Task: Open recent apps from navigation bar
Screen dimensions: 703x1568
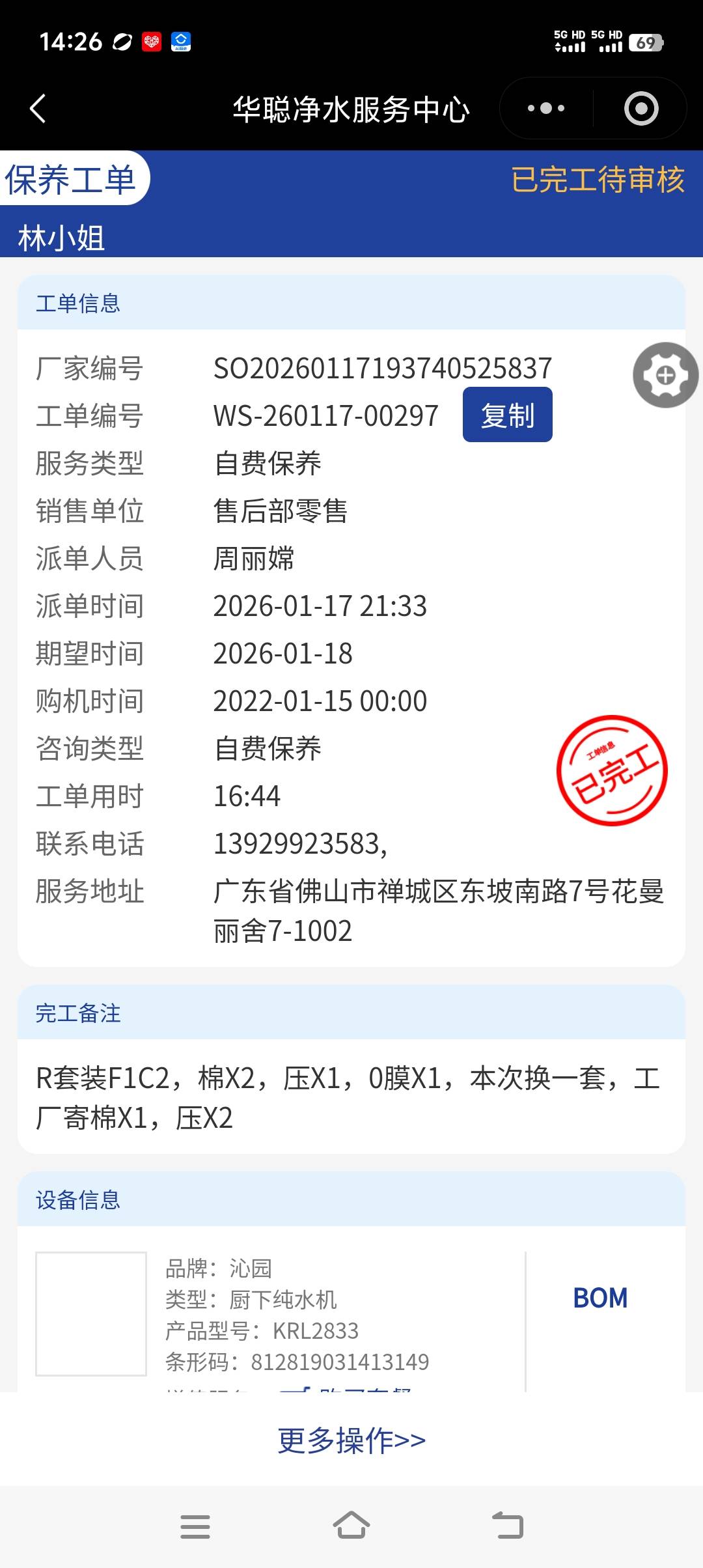Action: 195,1526
